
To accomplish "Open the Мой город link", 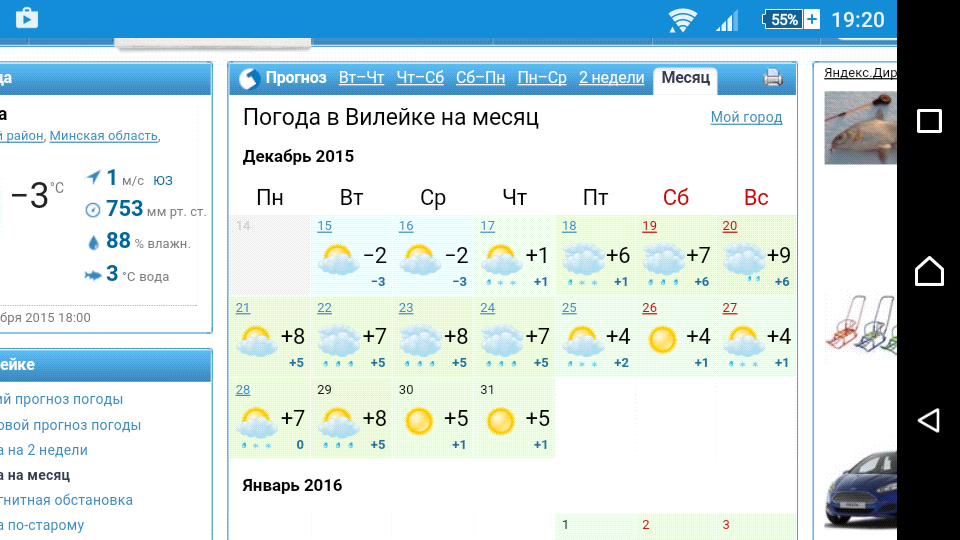I will click(746, 117).
